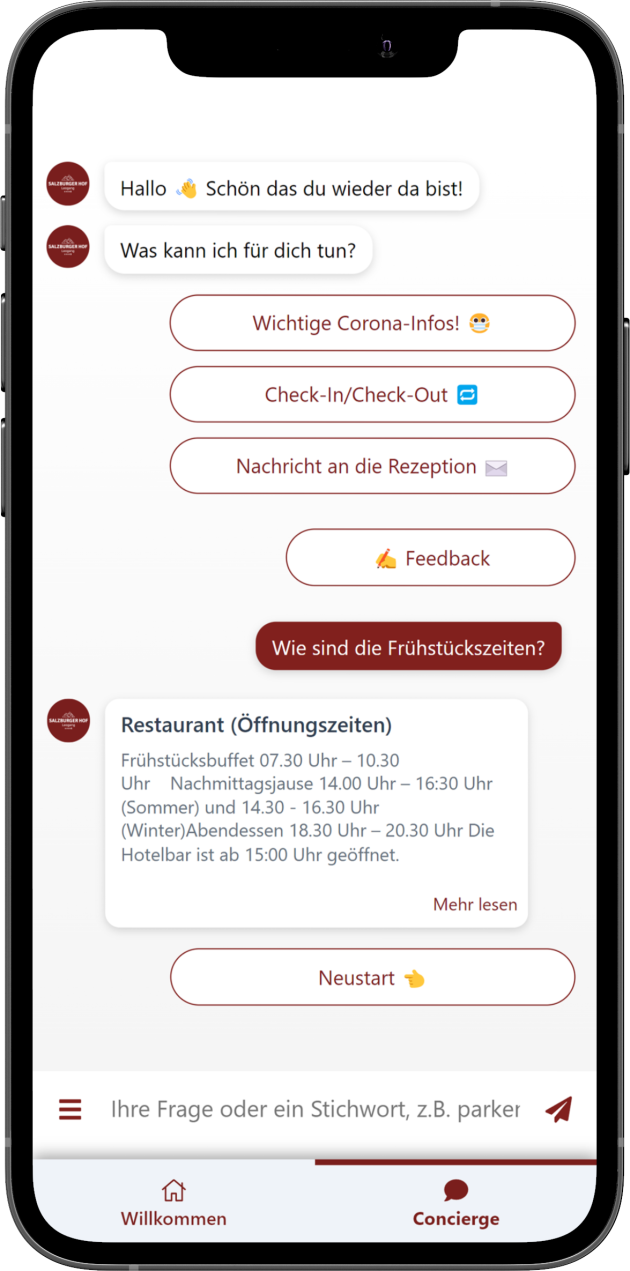Choose Check-In/Check-Out option
The height and width of the screenshot is (1271, 630).
pyautogui.click(x=372, y=395)
